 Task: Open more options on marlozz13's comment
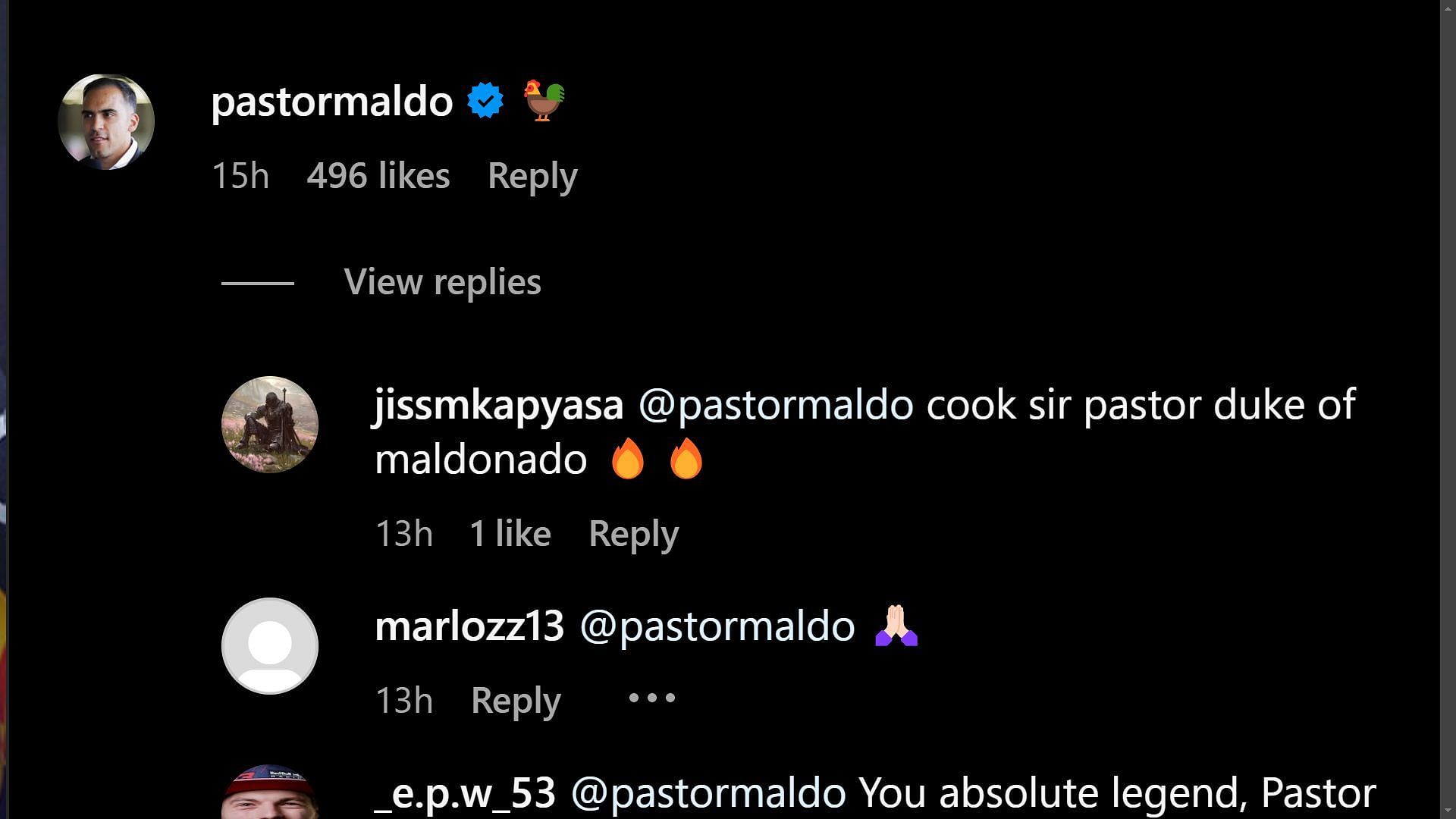[x=651, y=698]
